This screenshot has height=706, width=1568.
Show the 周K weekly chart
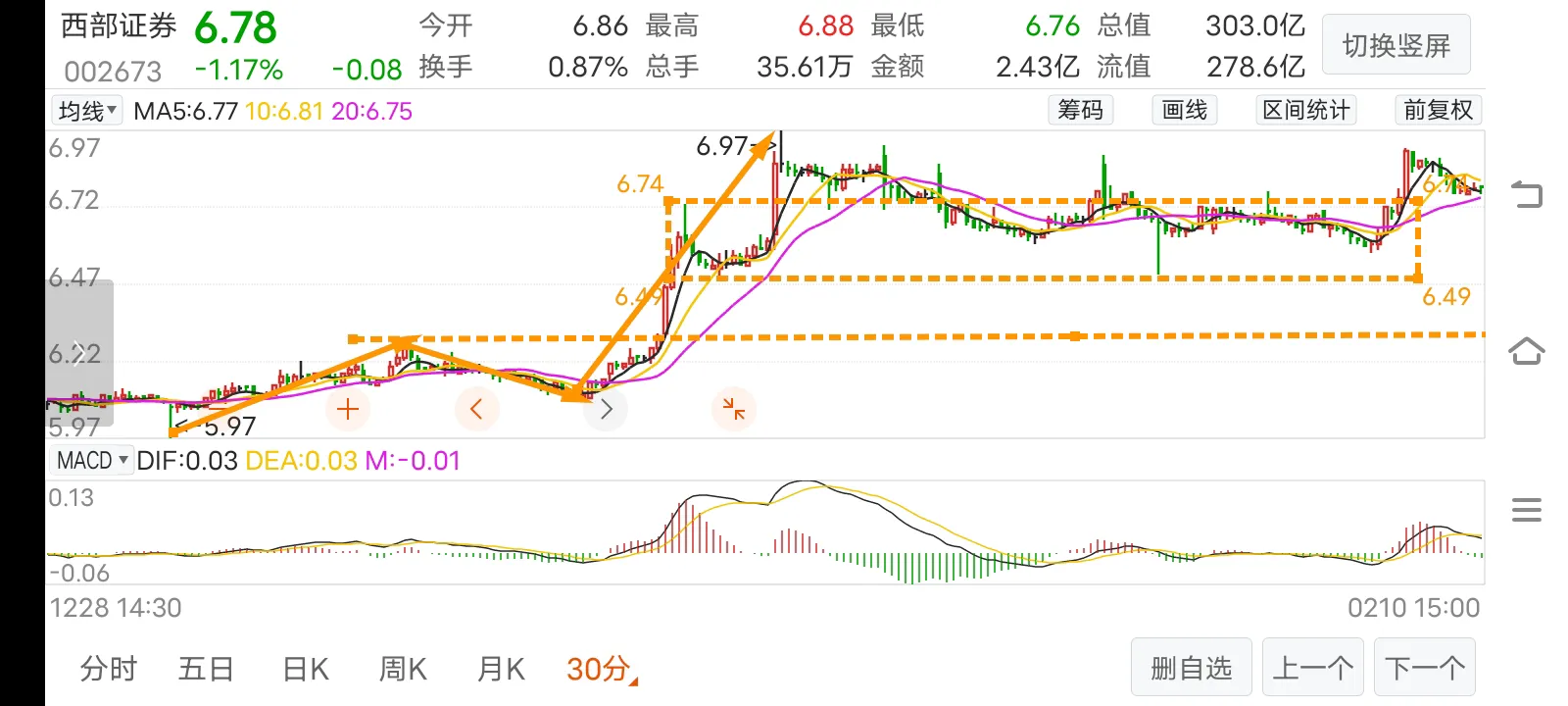pyautogui.click(x=403, y=669)
